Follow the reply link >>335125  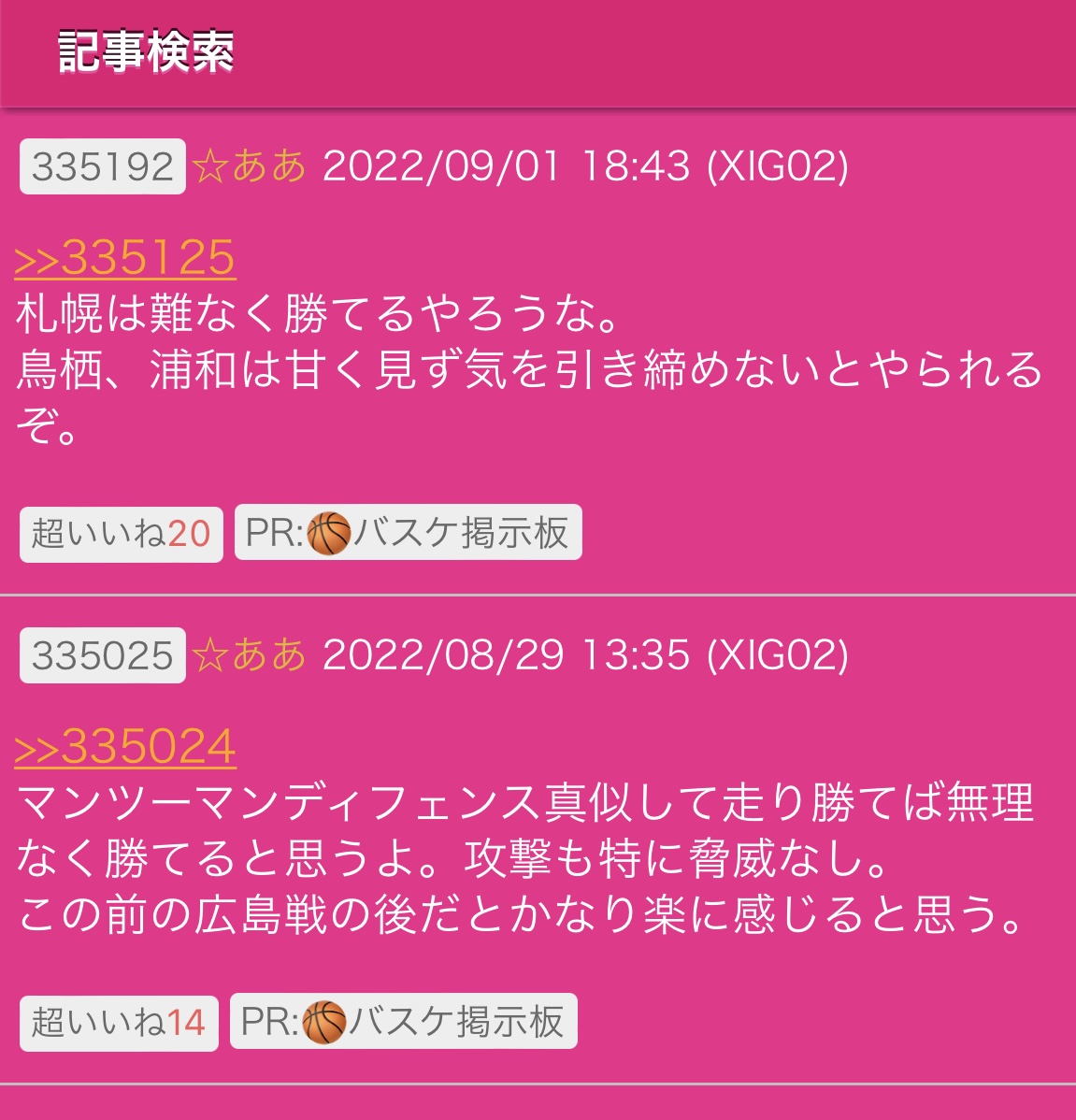[124, 258]
